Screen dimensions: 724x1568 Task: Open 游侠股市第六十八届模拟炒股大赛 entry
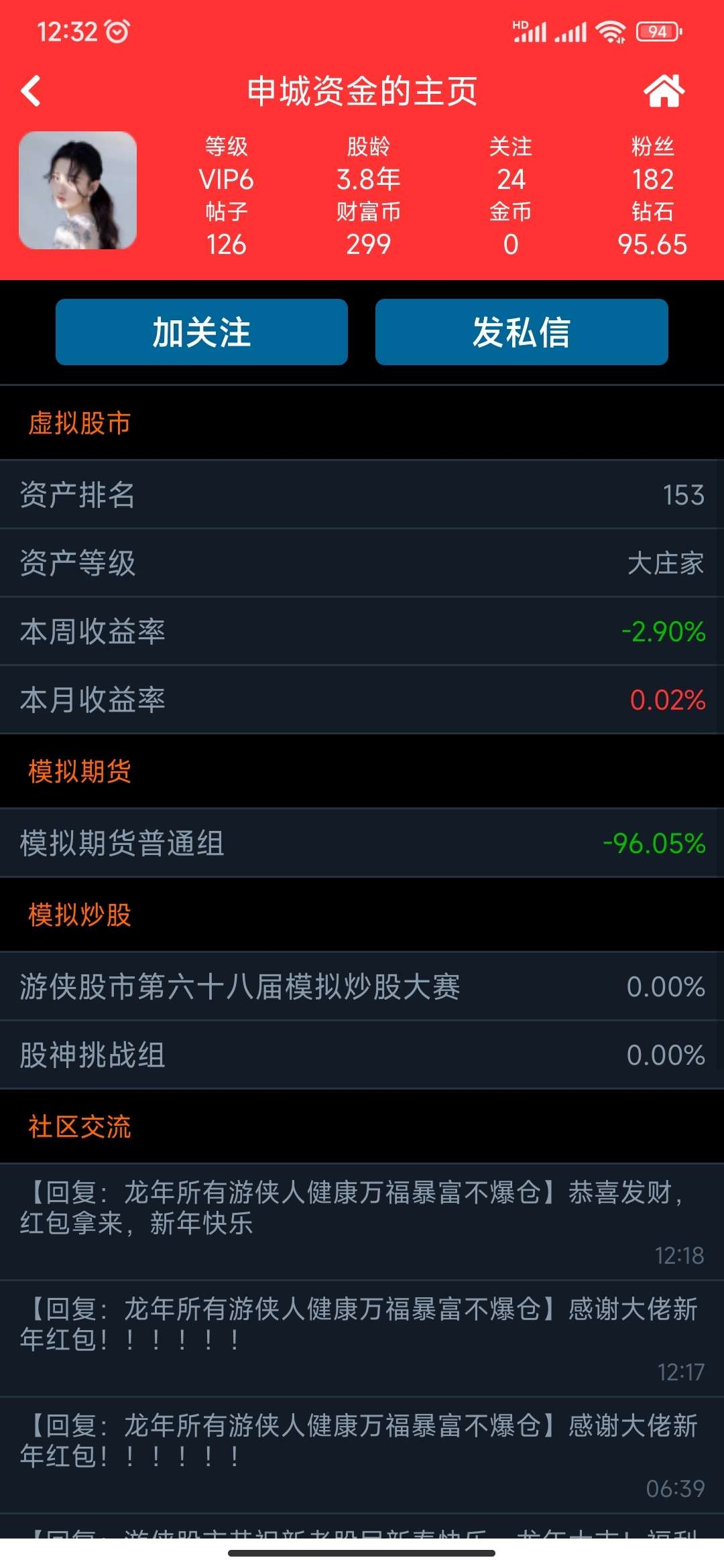pos(362,986)
